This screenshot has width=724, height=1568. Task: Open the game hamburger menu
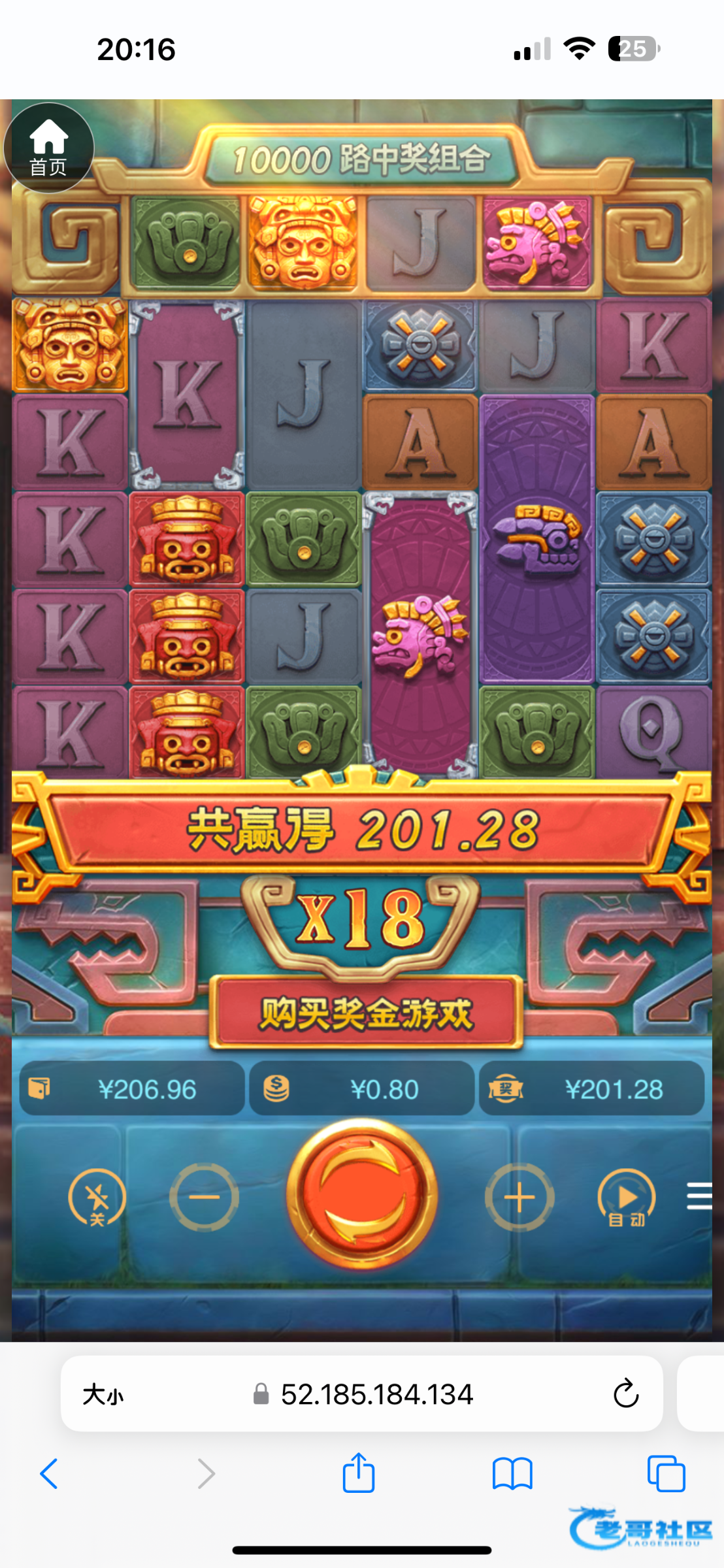pos(699,1196)
